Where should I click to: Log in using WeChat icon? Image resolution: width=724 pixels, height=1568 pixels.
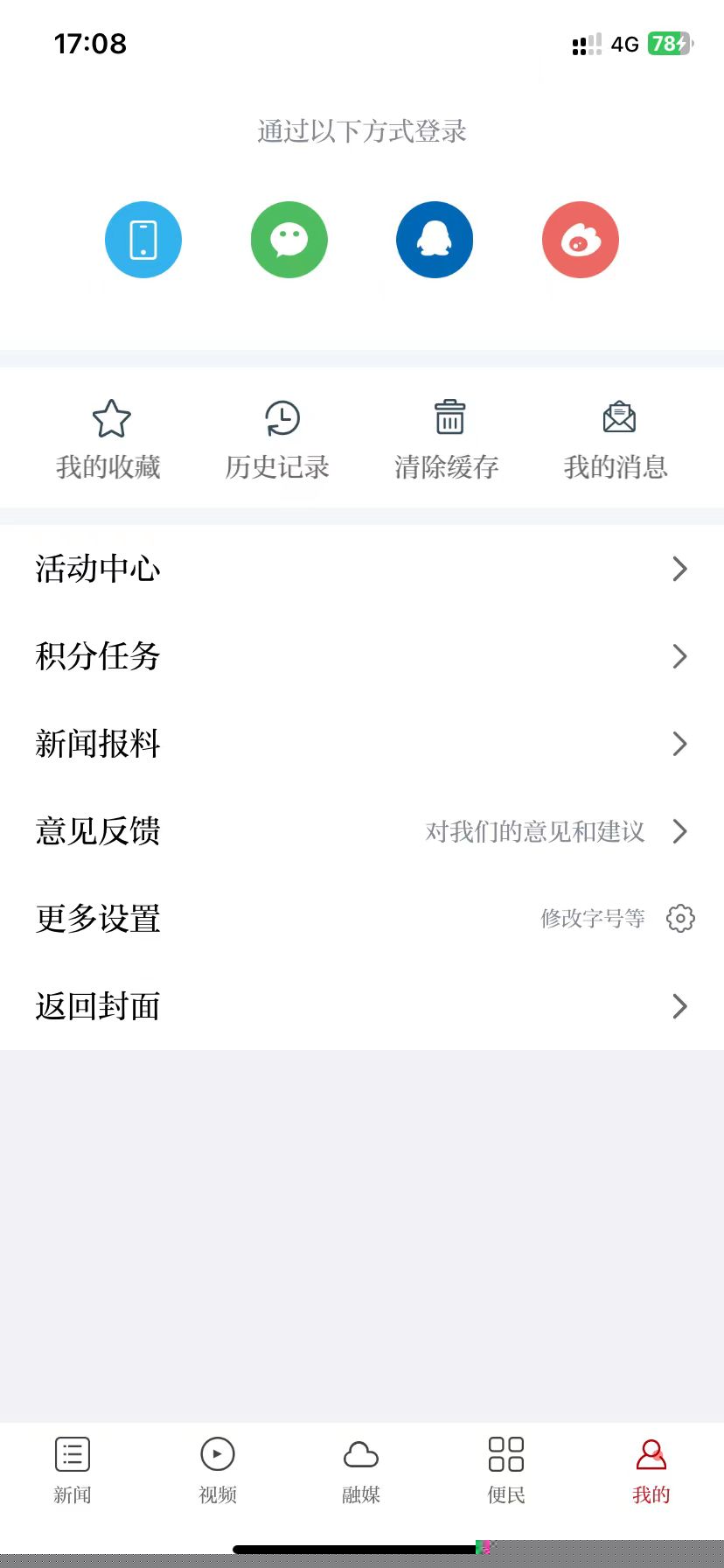click(x=289, y=240)
